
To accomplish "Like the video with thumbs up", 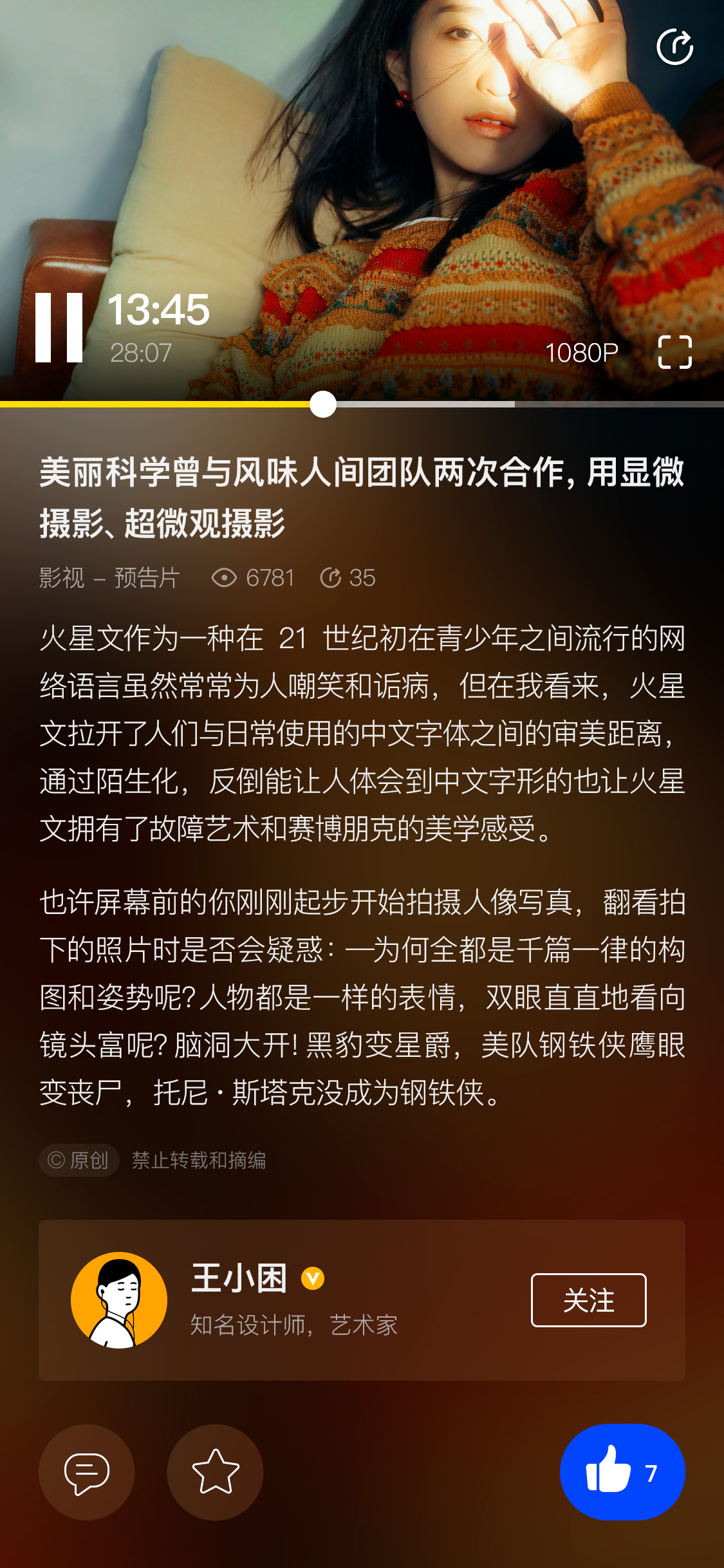I will pos(622,1472).
